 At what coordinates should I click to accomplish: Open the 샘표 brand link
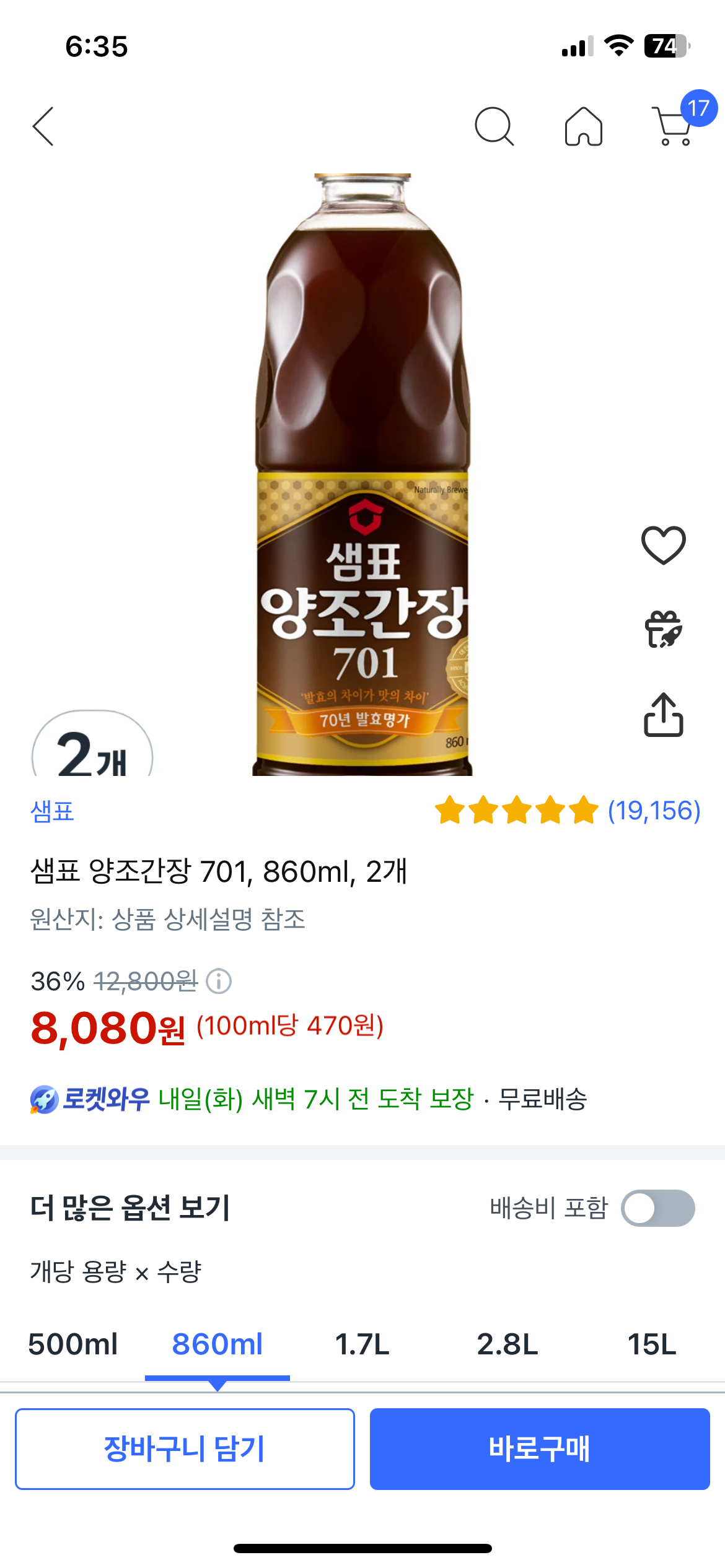[x=51, y=813]
